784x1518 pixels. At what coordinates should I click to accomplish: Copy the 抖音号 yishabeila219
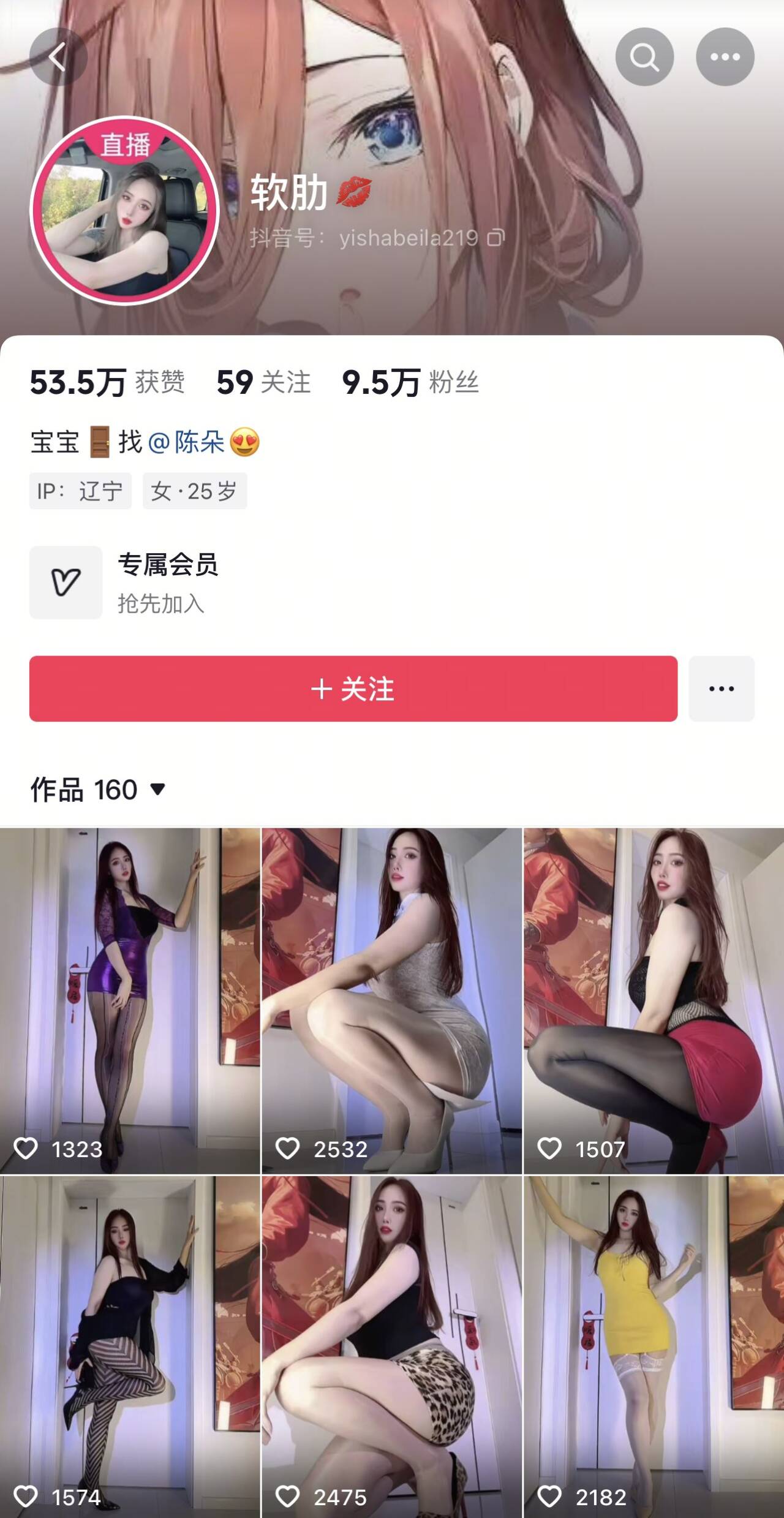click(496, 238)
